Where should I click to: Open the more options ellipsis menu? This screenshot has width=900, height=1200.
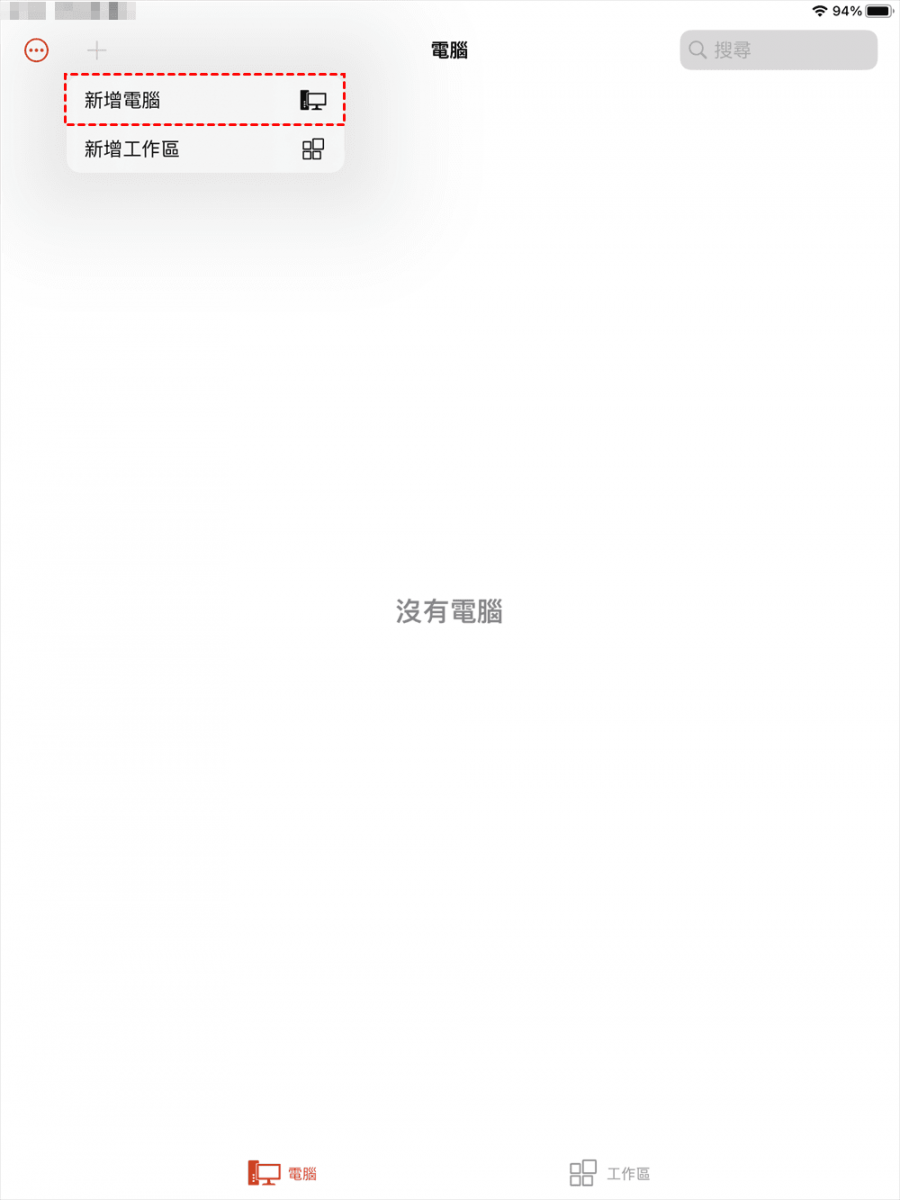pyautogui.click(x=37, y=50)
